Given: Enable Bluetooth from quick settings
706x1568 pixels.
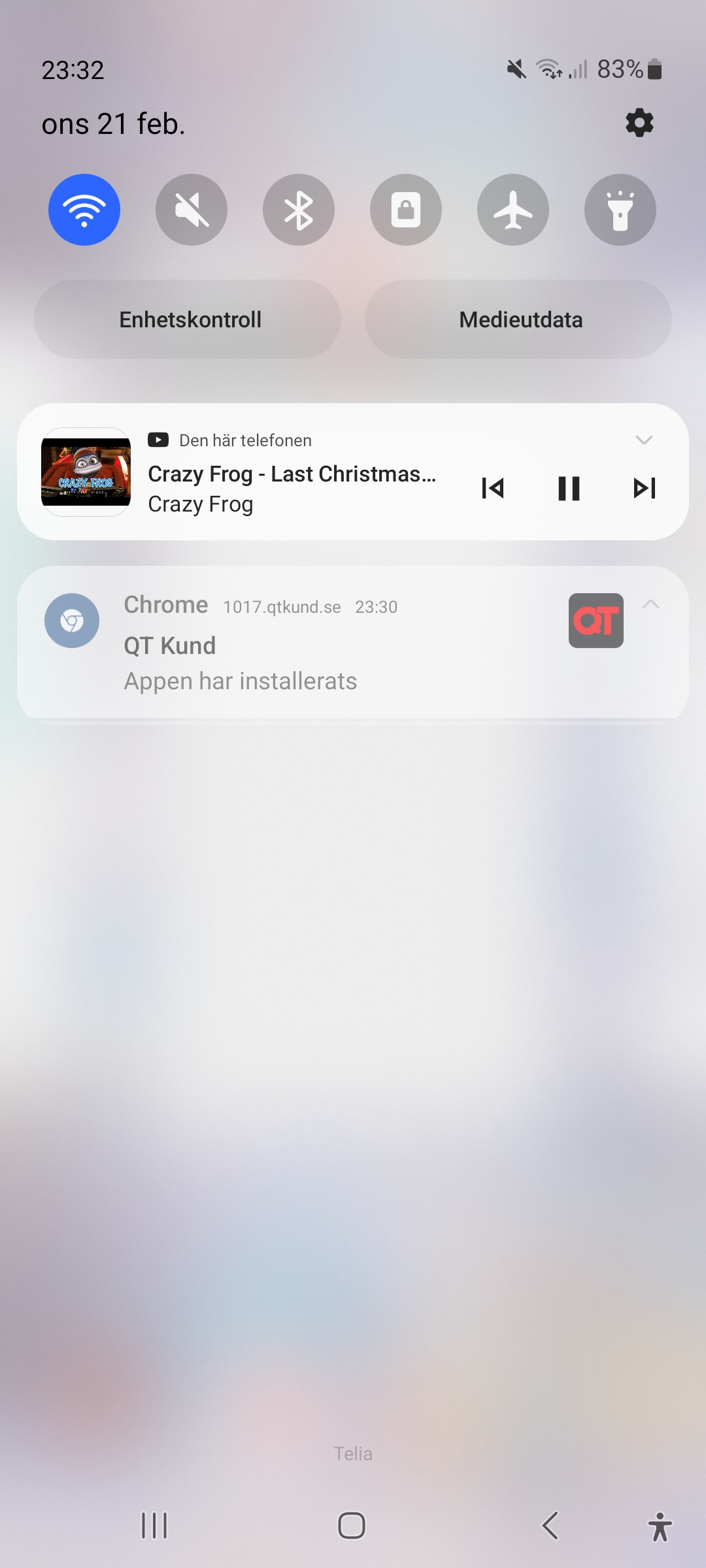Looking at the screenshot, I should pyautogui.click(x=299, y=210).
